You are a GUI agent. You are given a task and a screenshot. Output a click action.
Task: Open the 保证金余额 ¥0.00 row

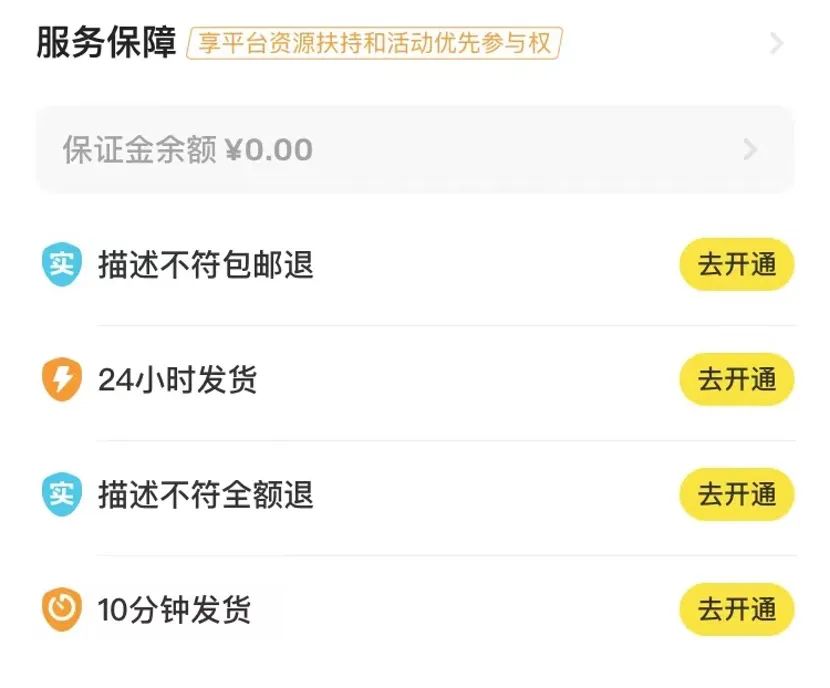(x=415, y=150)
